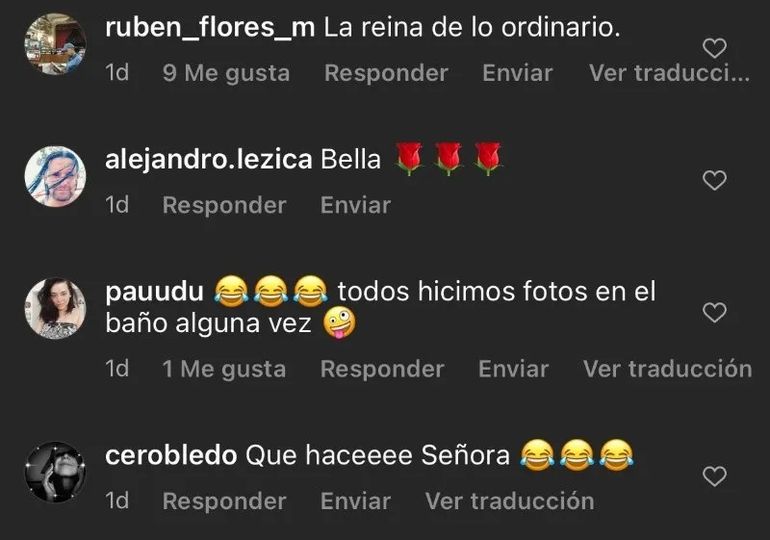770x540 pixels.
Task: View translation of ruben_flores_m's comment
Action: [x=669, y=73]
